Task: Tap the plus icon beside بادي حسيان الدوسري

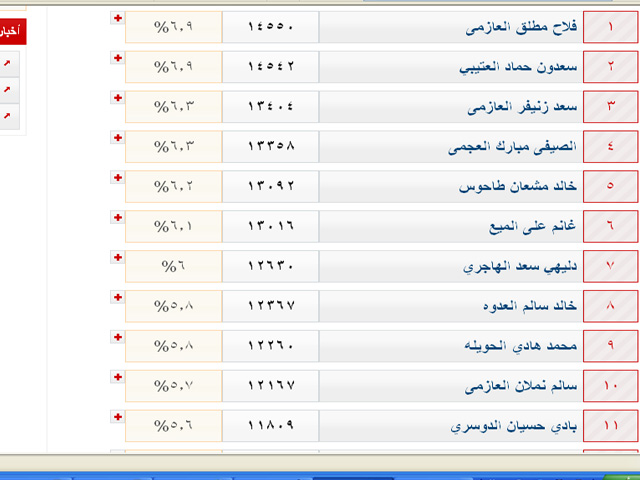Action: click(x=117, y=418)
